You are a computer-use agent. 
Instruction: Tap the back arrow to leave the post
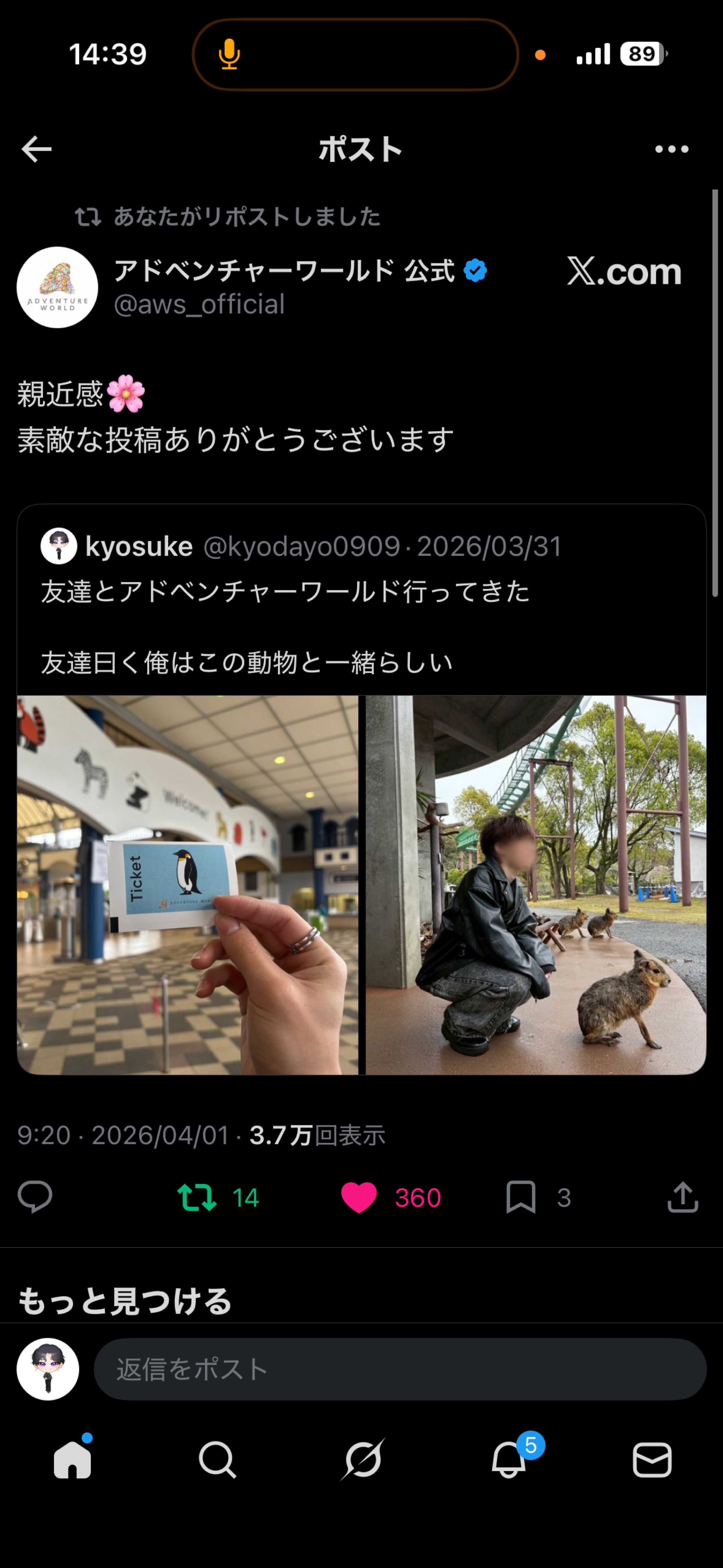(x=36, y=149)
